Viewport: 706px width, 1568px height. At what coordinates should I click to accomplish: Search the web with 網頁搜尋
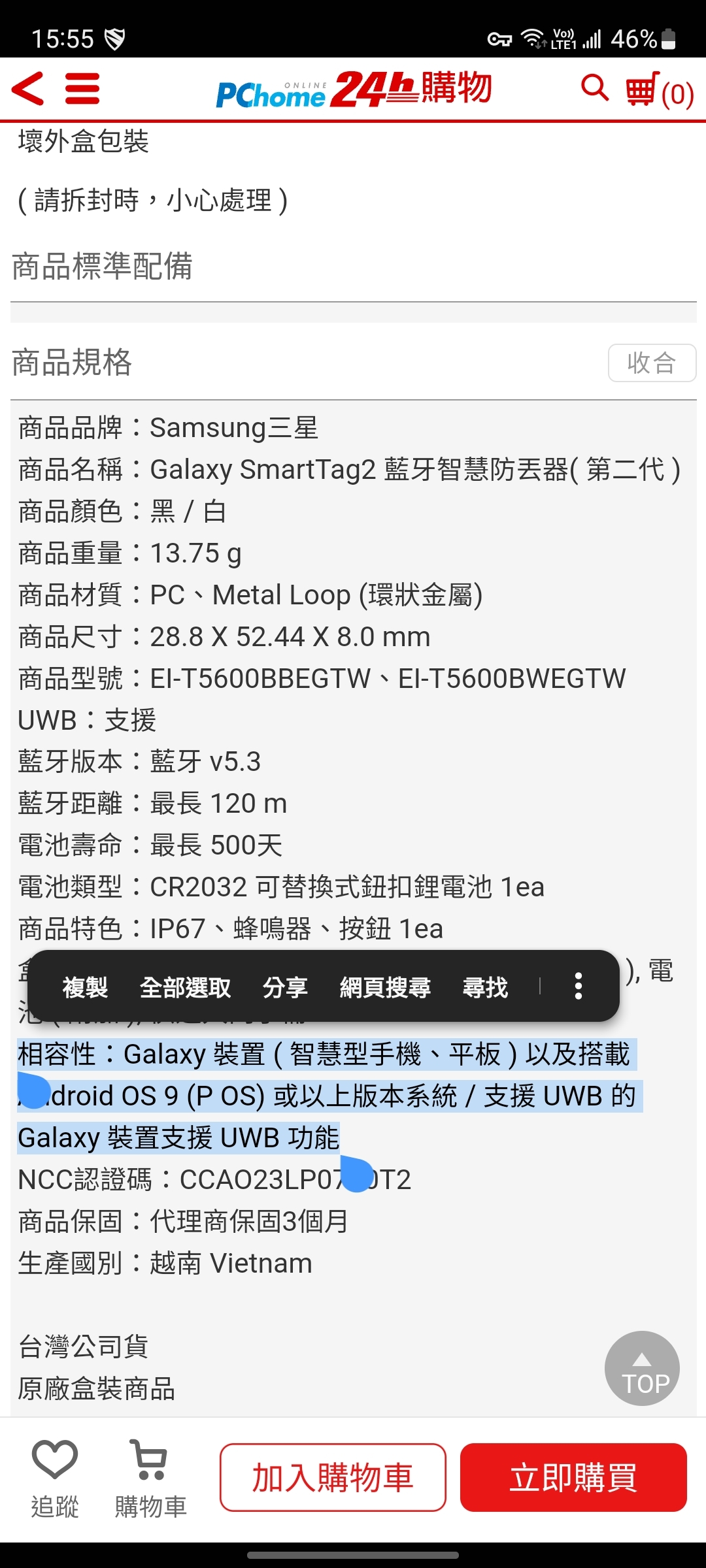[x=385, y=987]
